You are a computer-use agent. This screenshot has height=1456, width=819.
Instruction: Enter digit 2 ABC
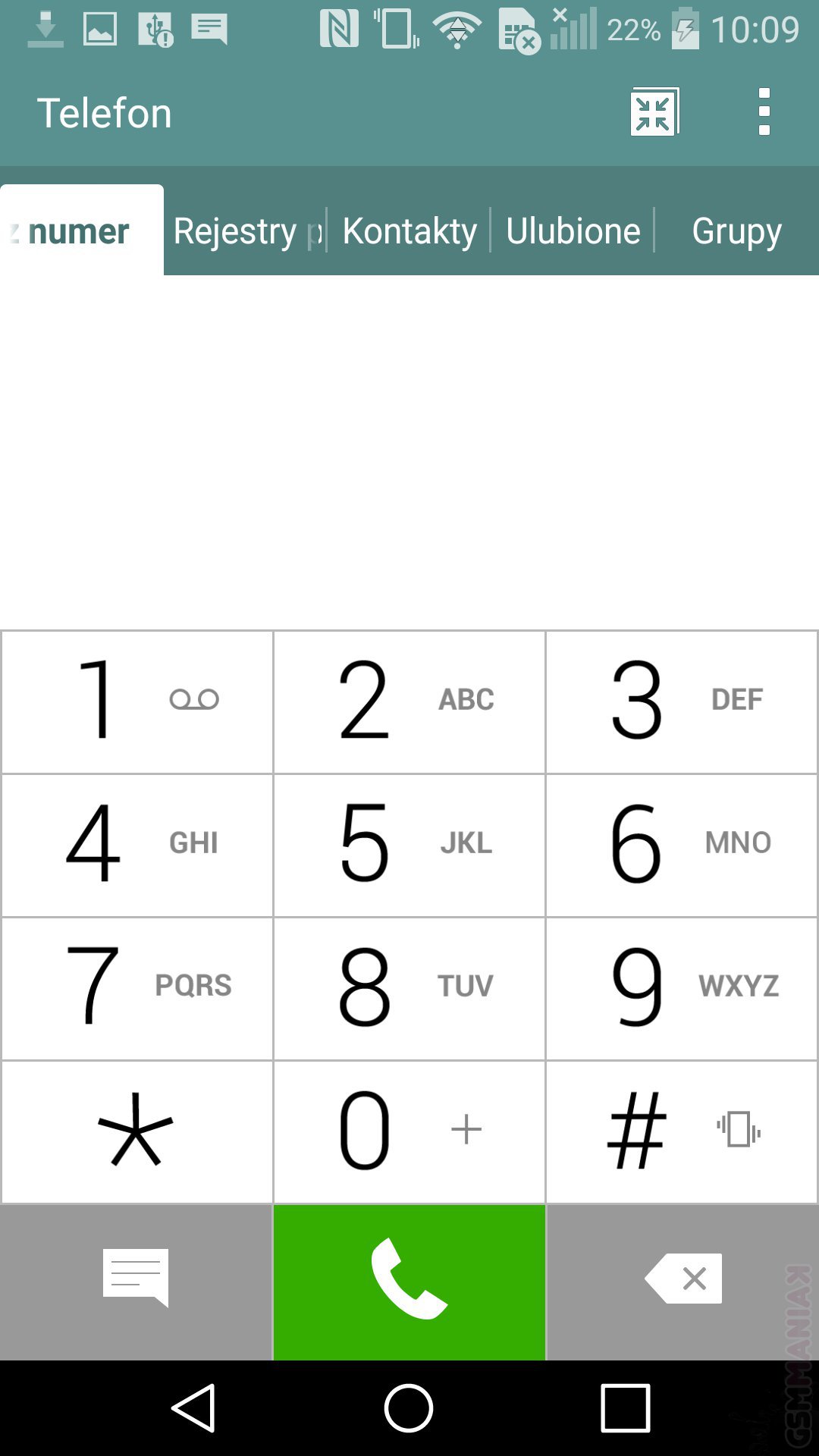(x=409, y=701)
